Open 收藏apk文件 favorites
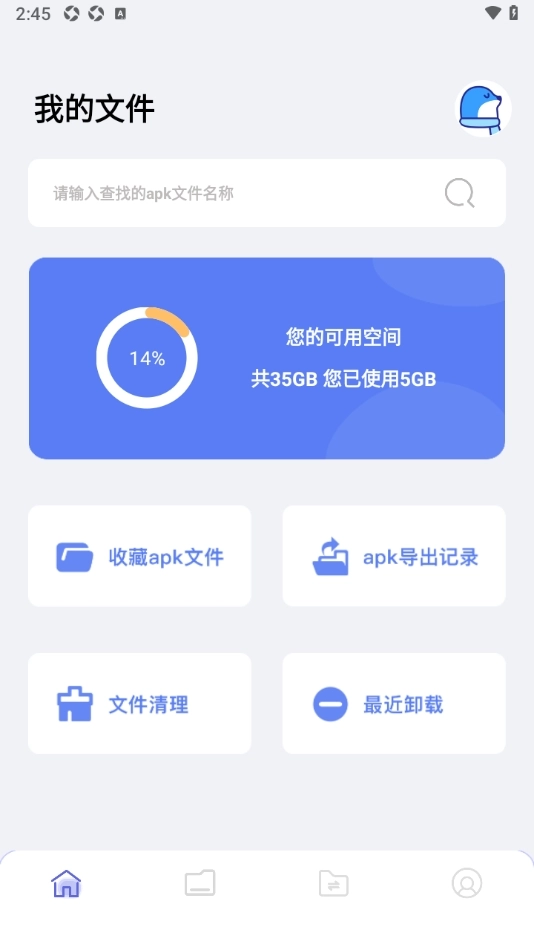534x950 pixels. pyautogui.click(x=139, y=556)
